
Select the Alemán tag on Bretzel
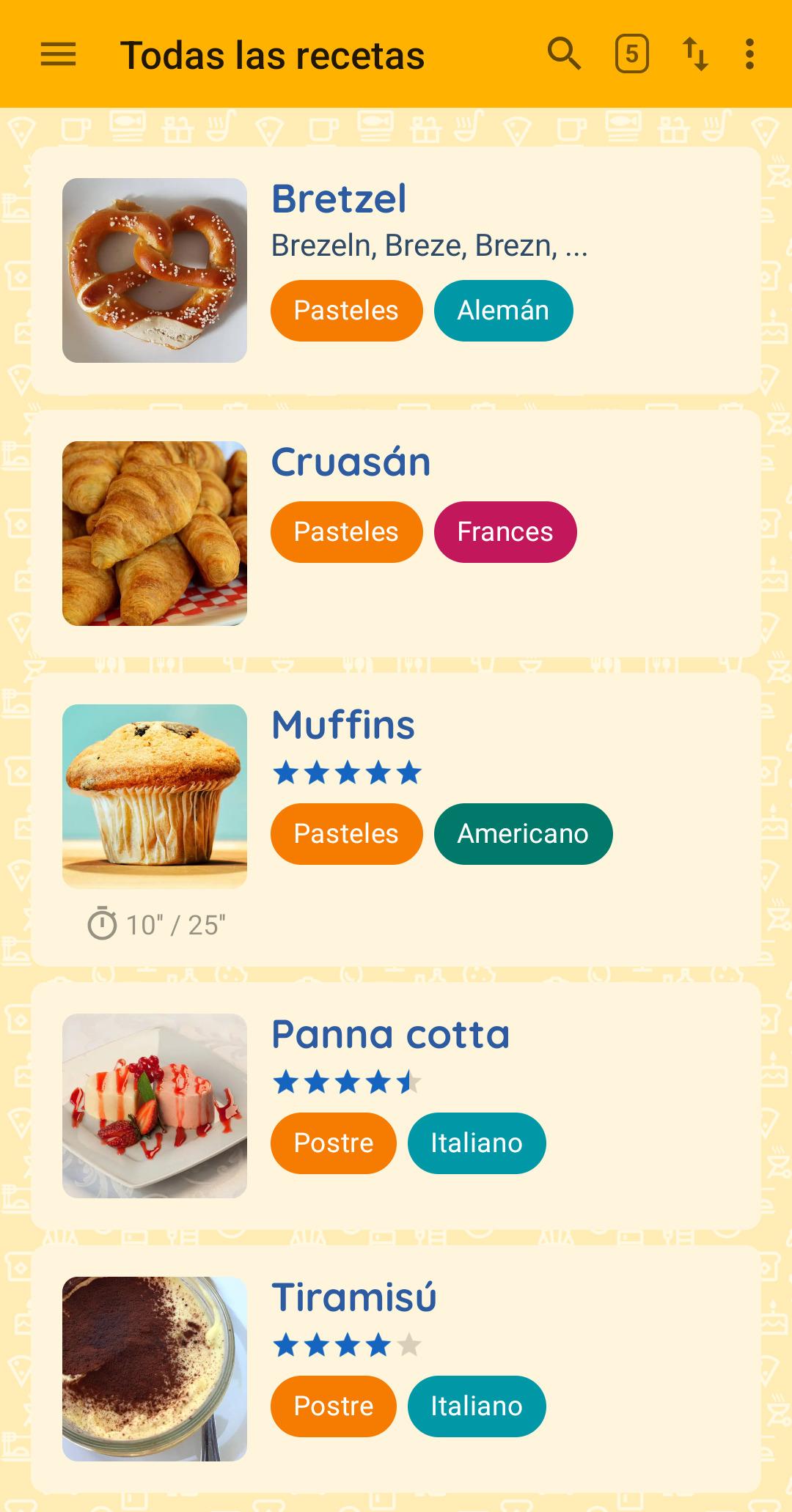(x=503, y=311)
